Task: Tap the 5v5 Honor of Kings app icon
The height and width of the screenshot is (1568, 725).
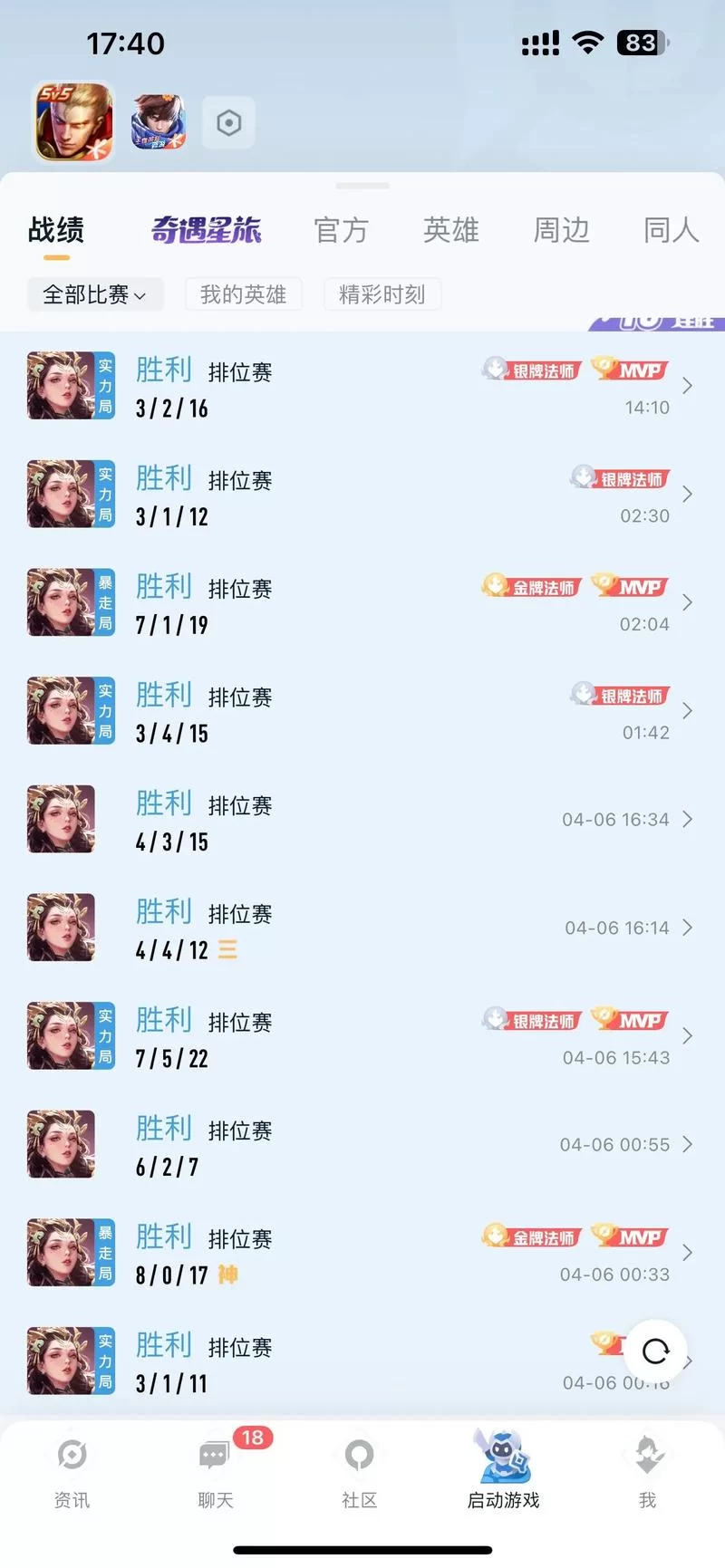Action: point(72,122)
